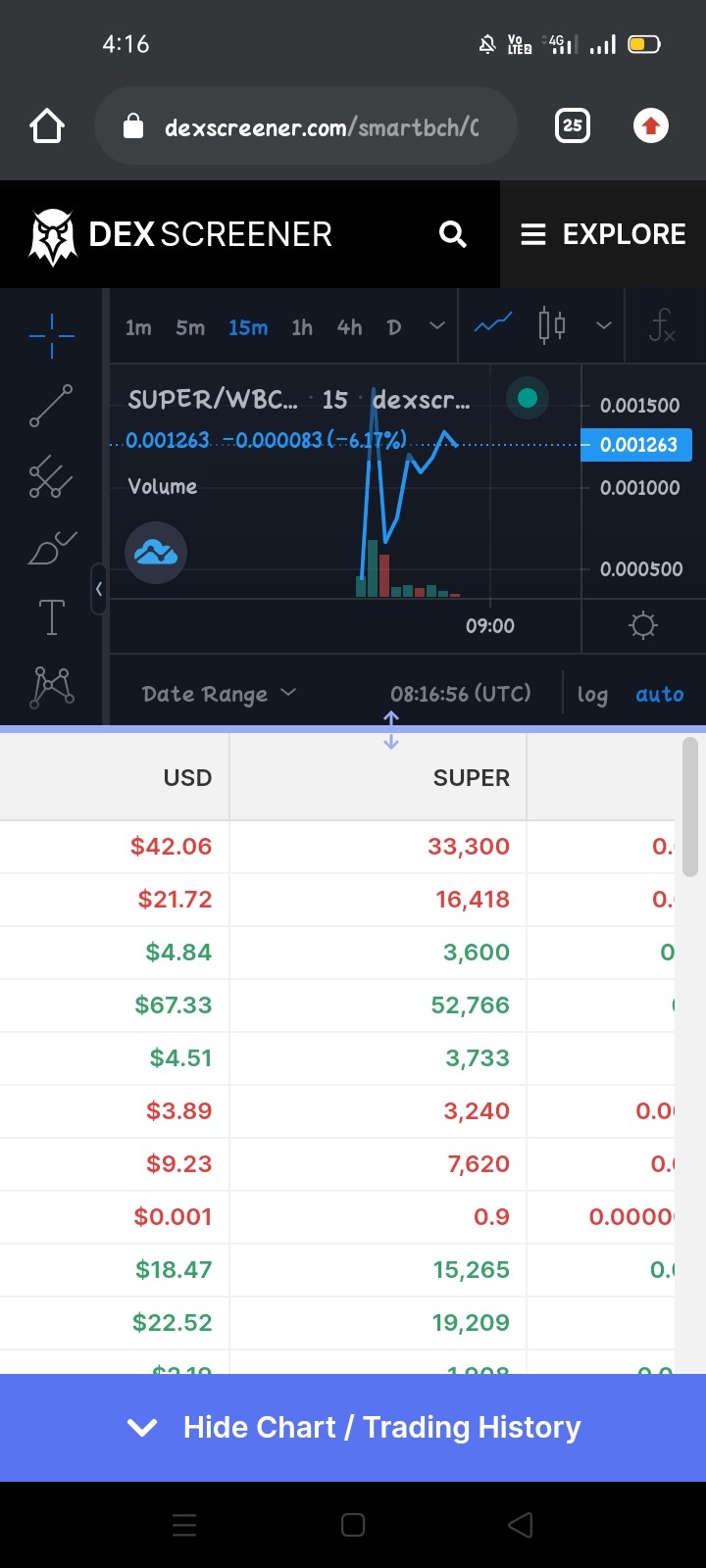Viewport: 706px width, 1568px height.
Task: Open chart settings gear icon
Action: [x=643, y=625]
